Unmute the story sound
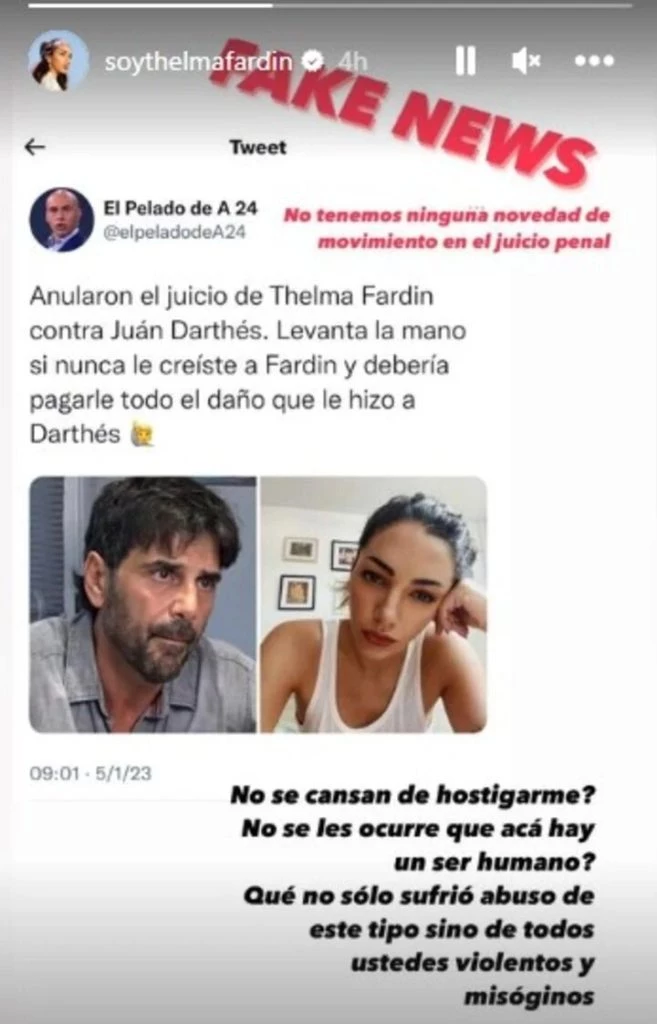 pyautogui.click(x=525, y=61)
